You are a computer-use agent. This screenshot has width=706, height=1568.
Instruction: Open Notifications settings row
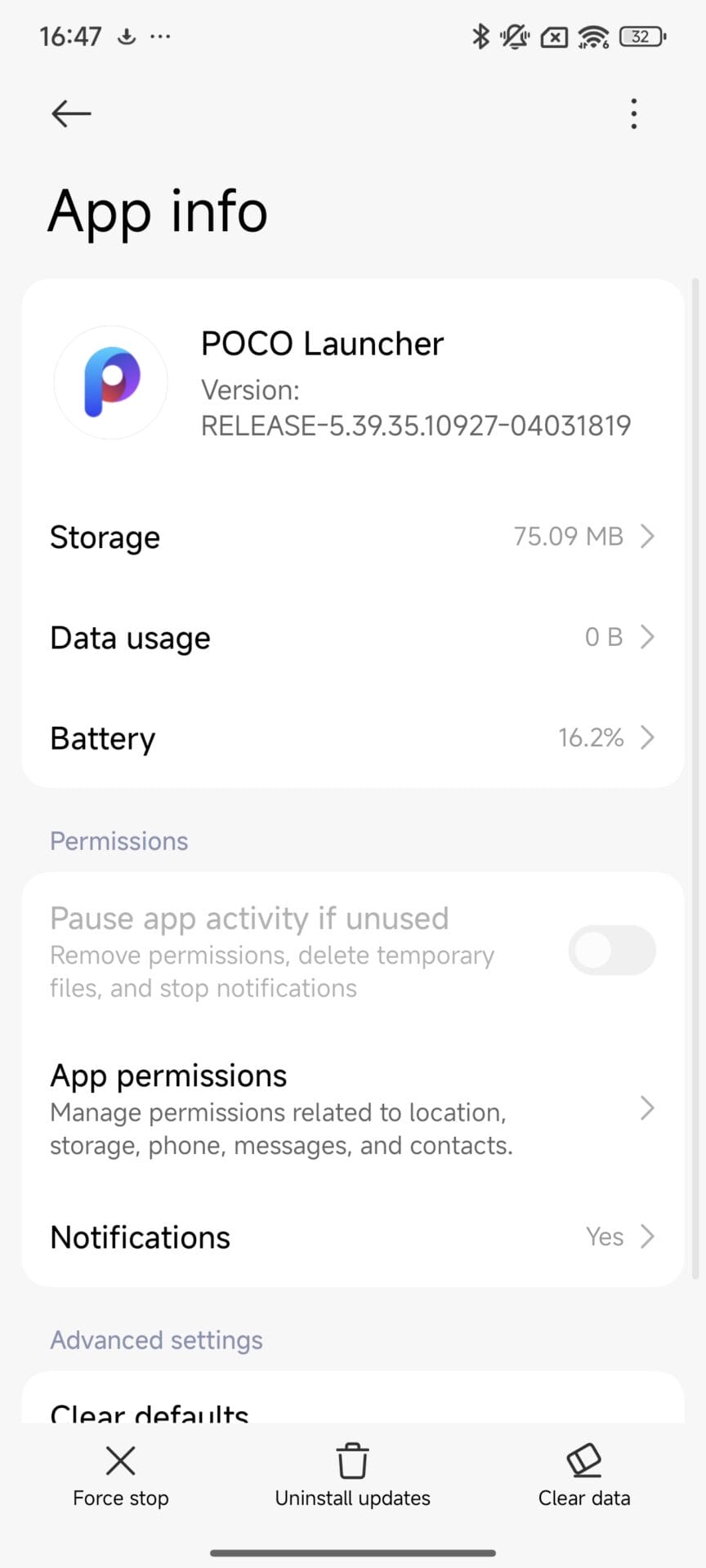pyautogui.click(x=352, y=1236)
